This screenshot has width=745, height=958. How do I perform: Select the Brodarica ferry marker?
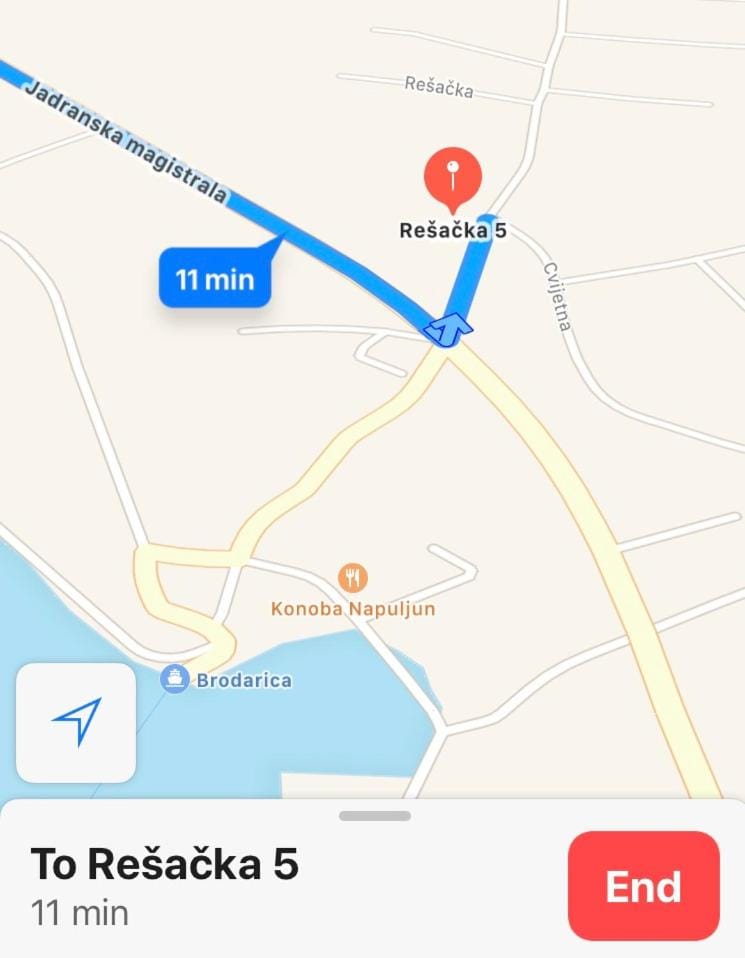(x=175, y=680)
